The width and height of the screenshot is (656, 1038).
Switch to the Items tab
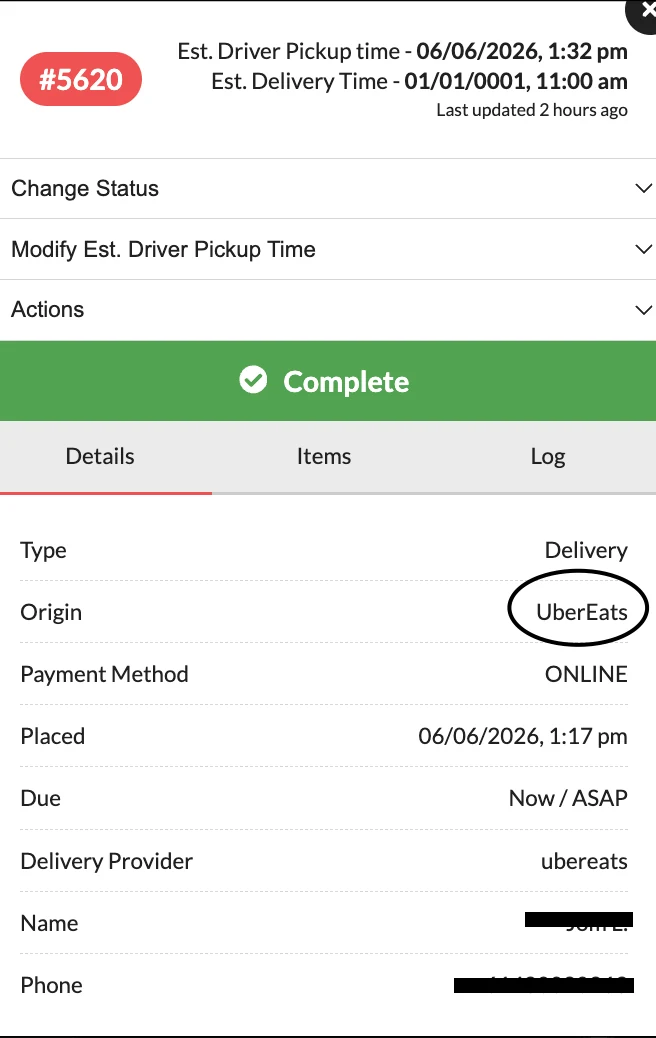click(x=324, y=457)
